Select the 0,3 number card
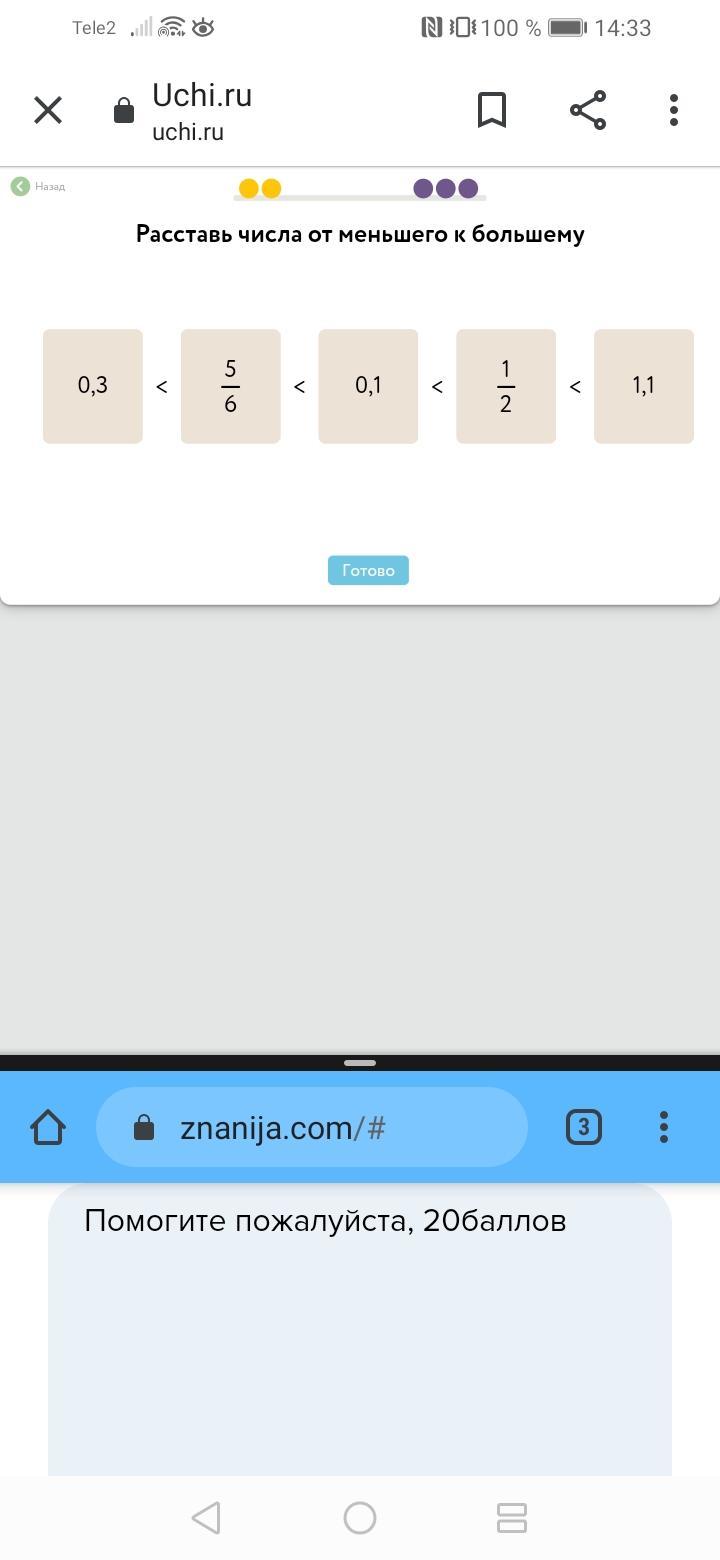This screenshot has height=1560, width=720. tap(93, 386)
